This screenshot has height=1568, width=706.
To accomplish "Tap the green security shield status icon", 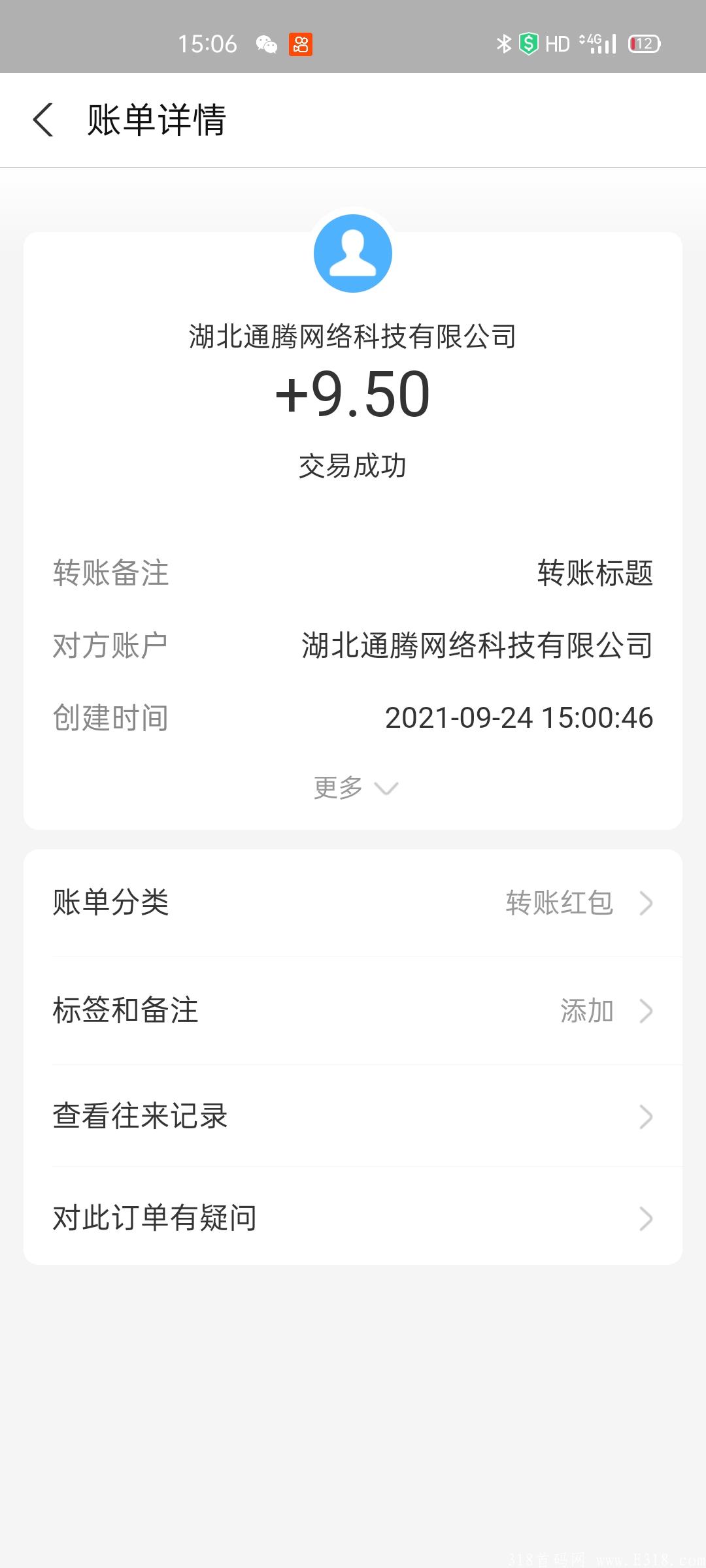I will click(x=529, y=43).
